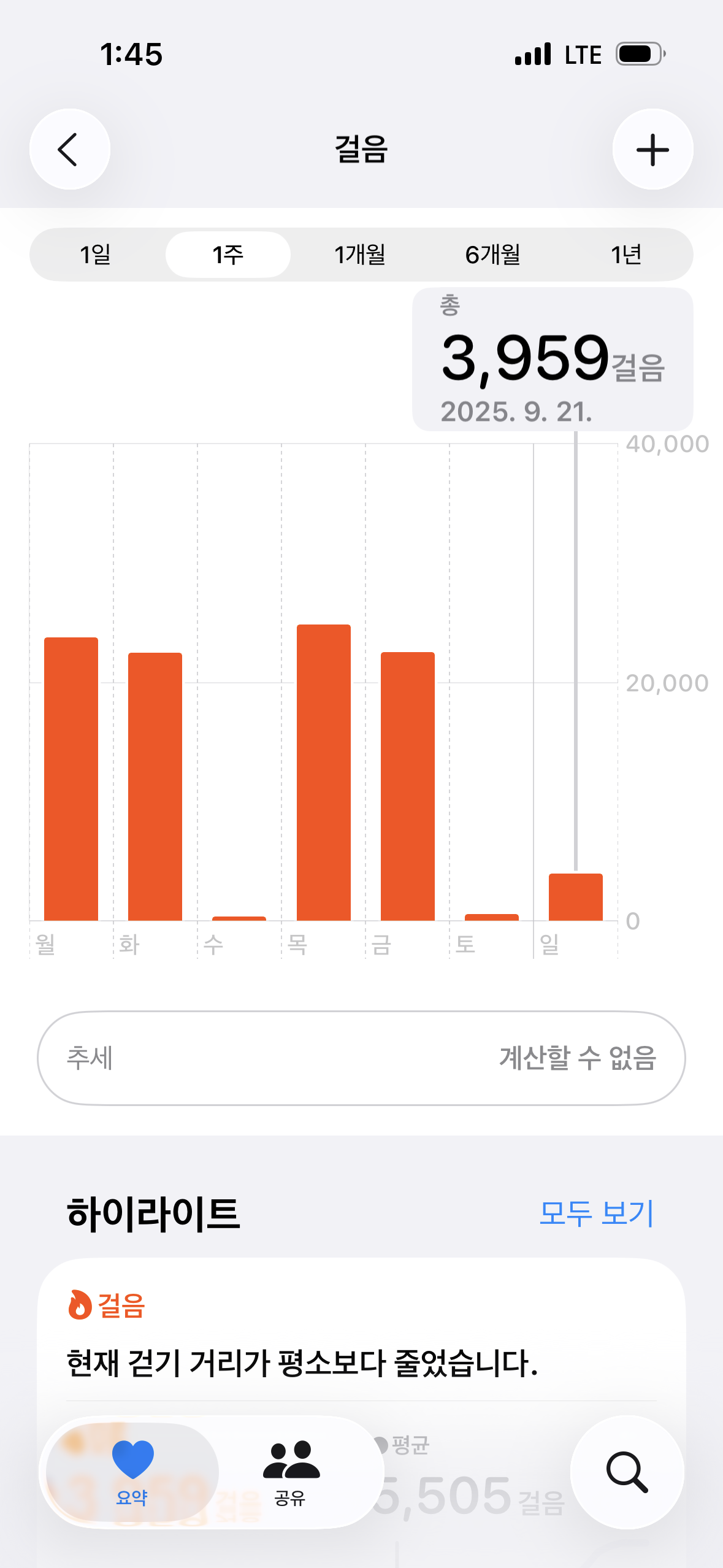Go back from the 걸음 screen

tap(69, 149)
